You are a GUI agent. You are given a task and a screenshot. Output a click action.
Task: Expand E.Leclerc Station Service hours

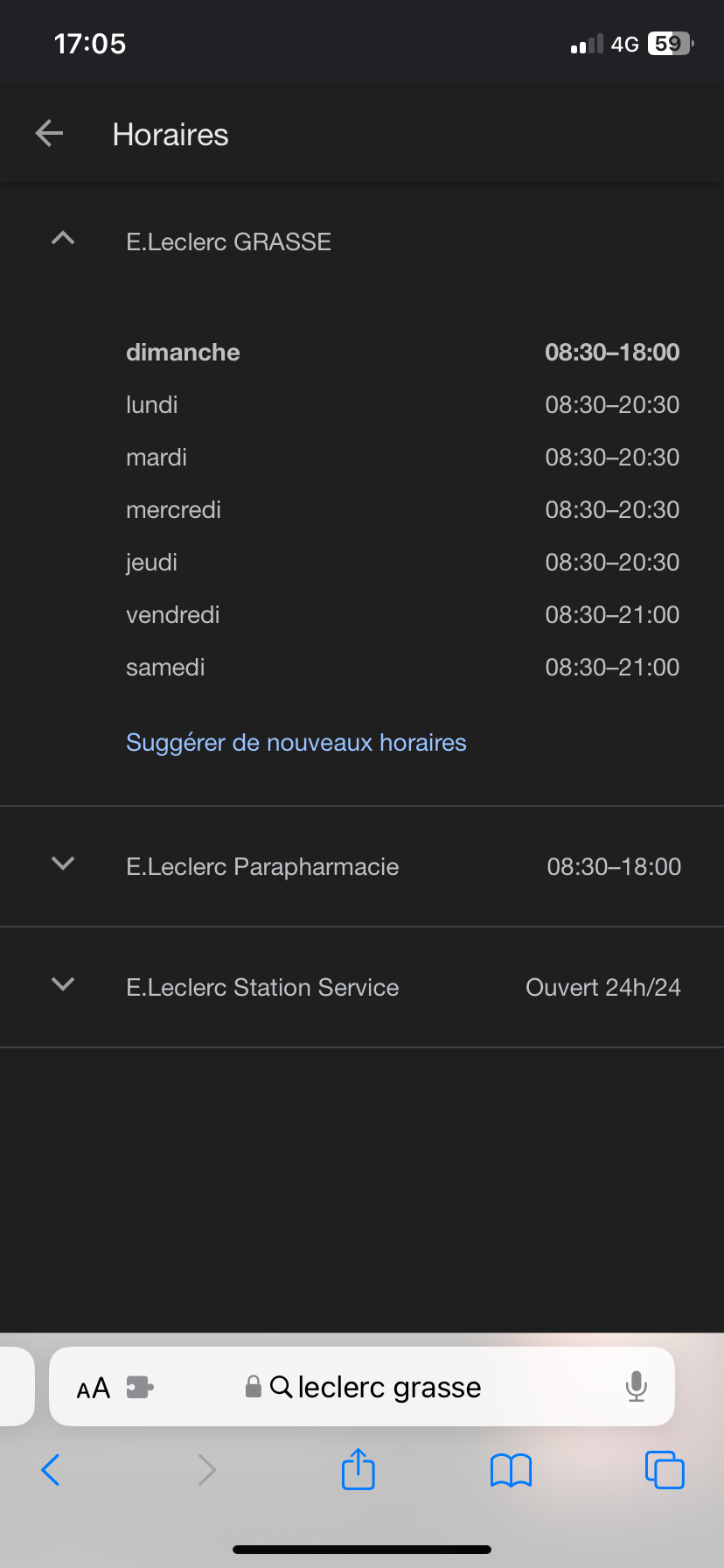pos(63,985)
